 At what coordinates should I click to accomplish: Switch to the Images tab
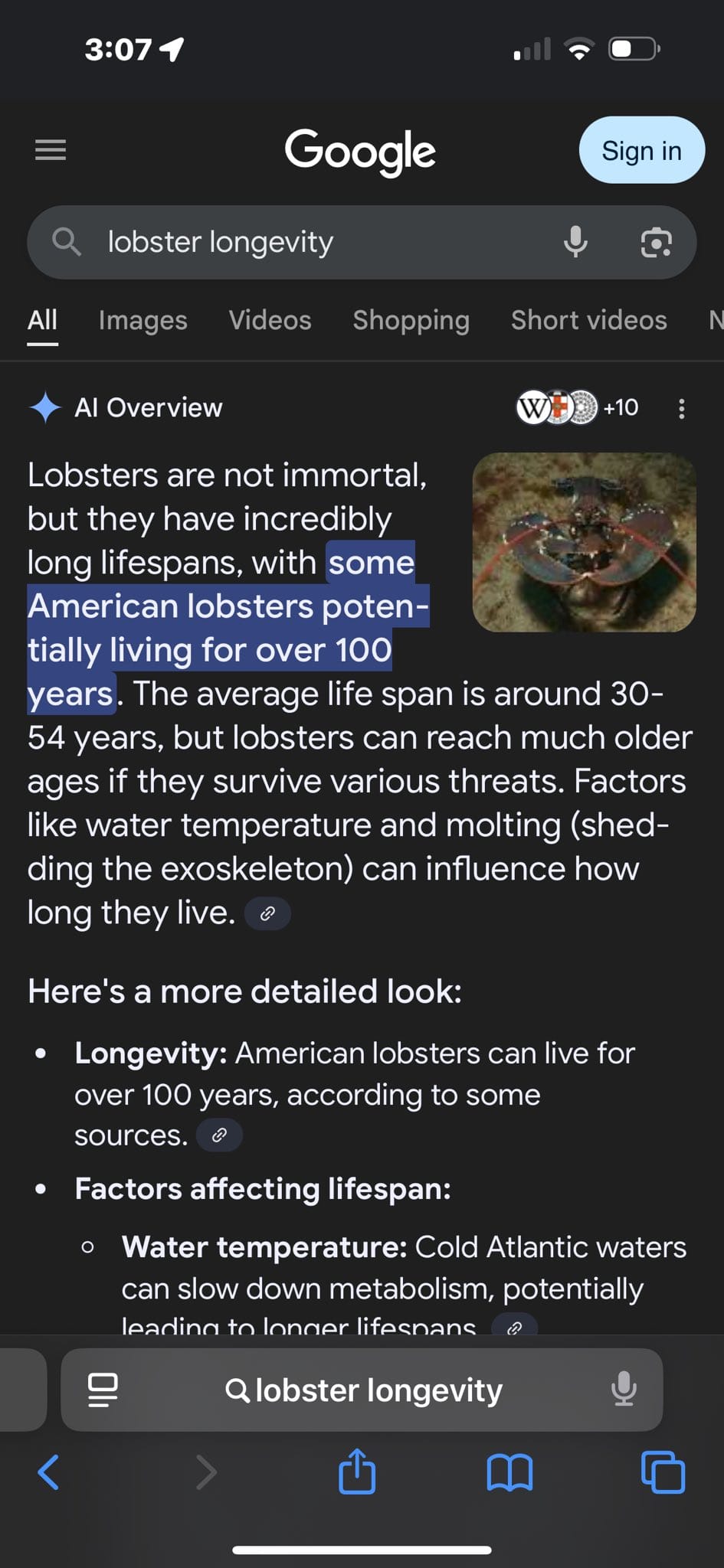143,320
